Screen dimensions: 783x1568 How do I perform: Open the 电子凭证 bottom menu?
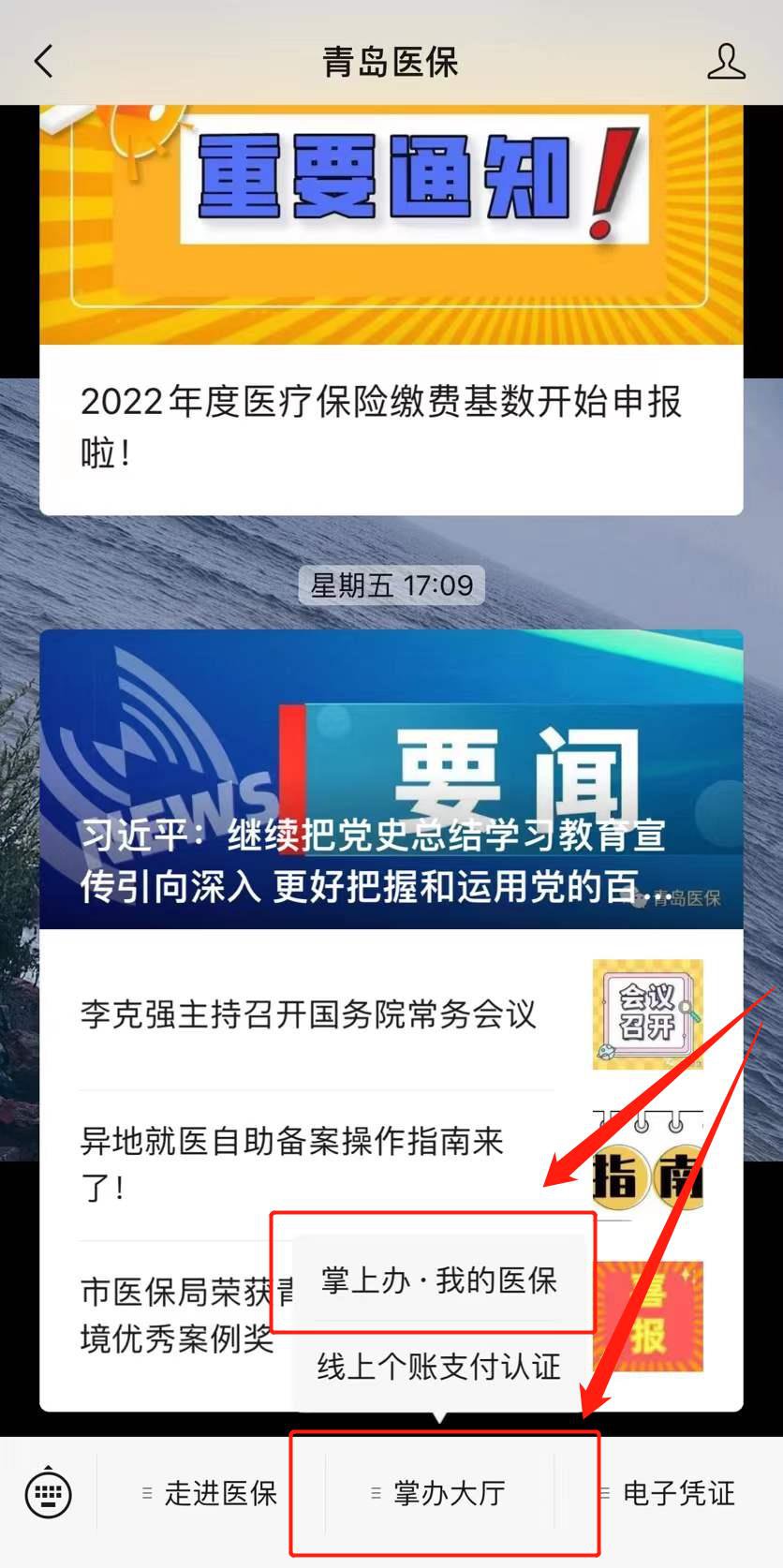coord(669,1493)
